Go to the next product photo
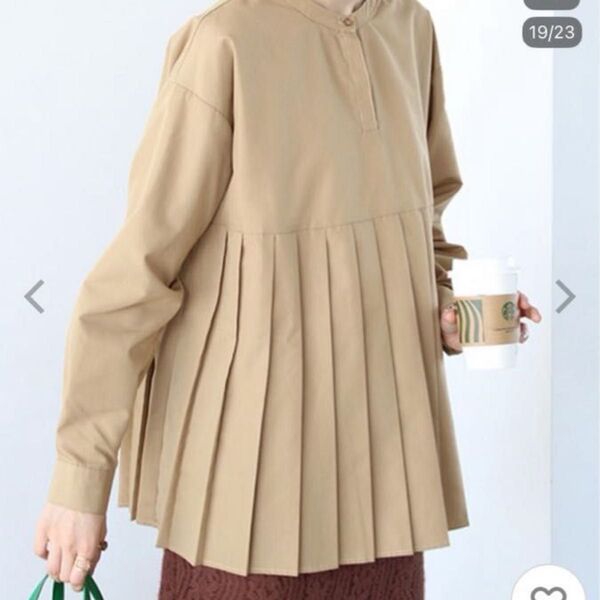 pos(565,296)
